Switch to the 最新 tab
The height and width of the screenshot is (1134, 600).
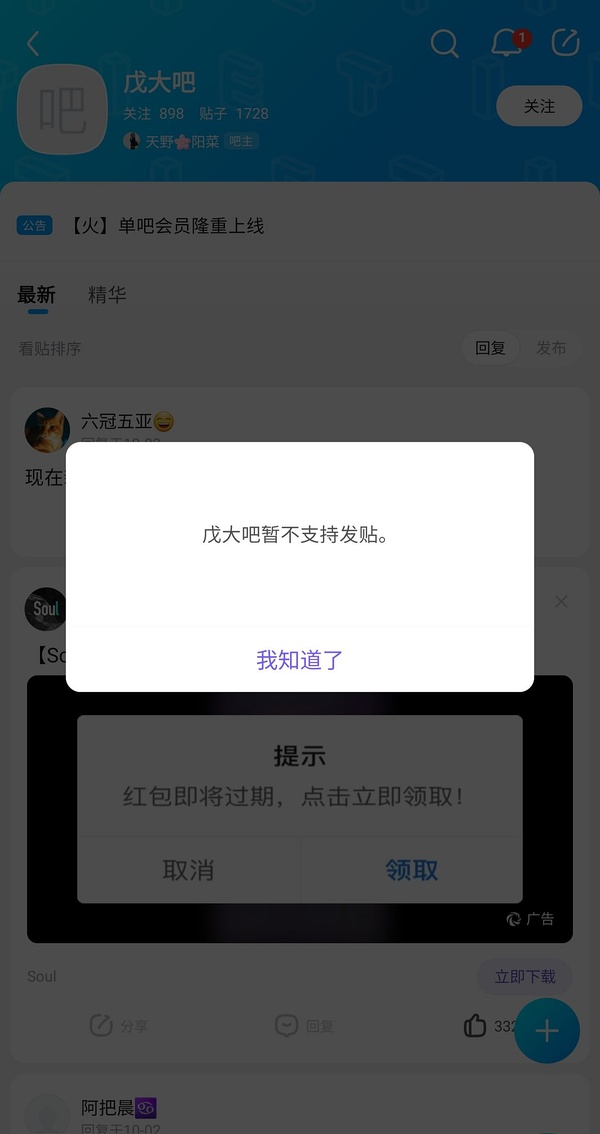coord(37,295)
